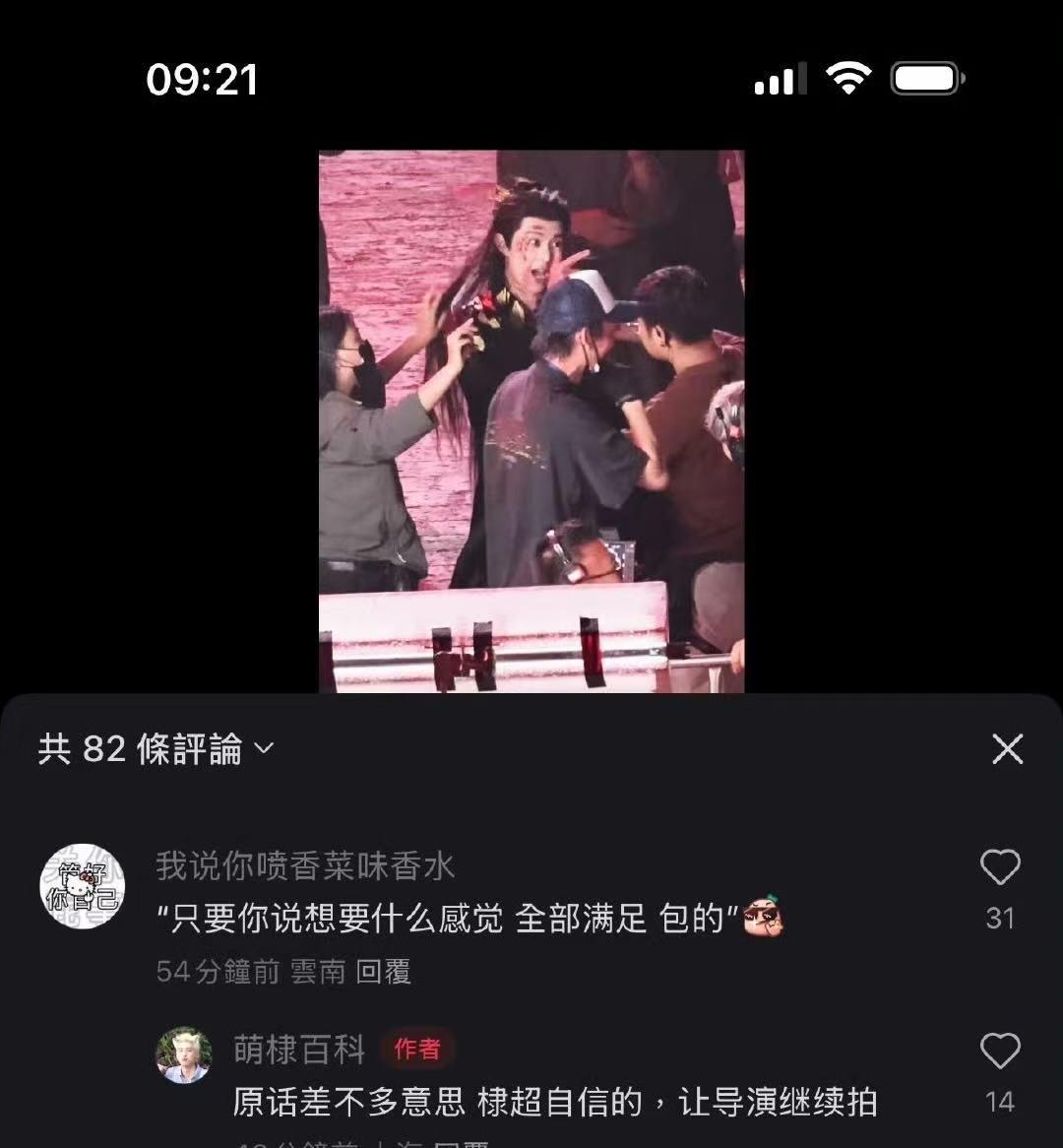Viewport: 1063px width, 1148px height.
Task: Reply to 我说你喷香菜味香水's comment
Action: pyautogui.click(x=383, y=972)
